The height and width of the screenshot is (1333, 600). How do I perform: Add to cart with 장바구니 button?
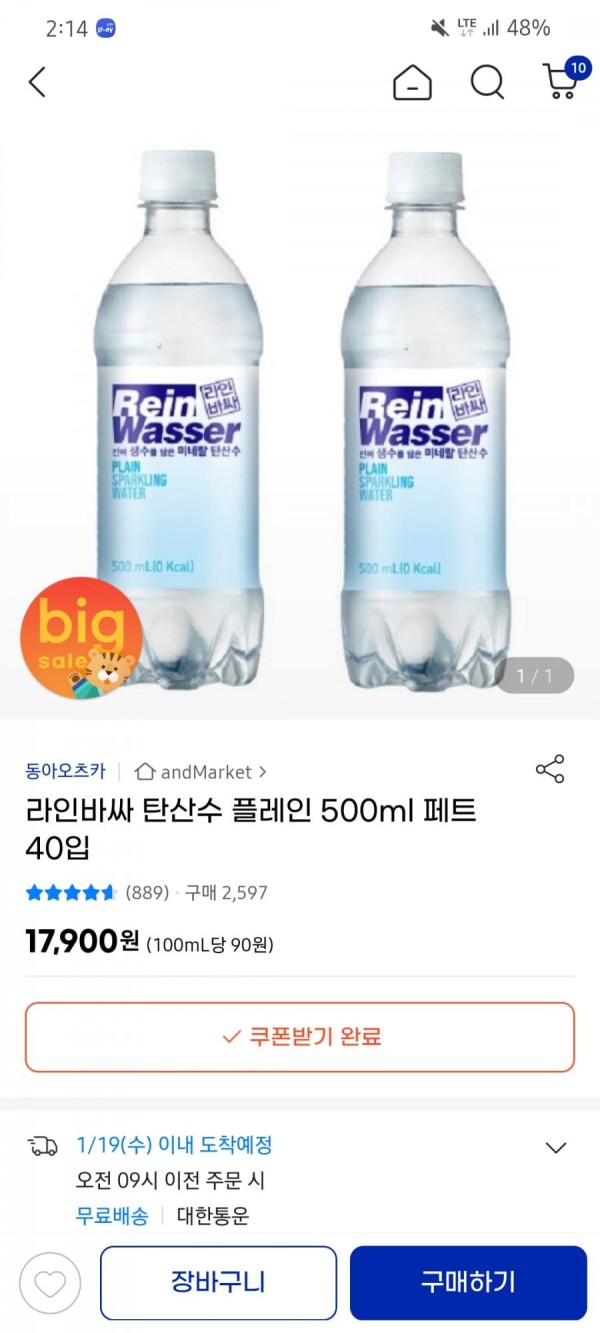tap(218, 1283)
